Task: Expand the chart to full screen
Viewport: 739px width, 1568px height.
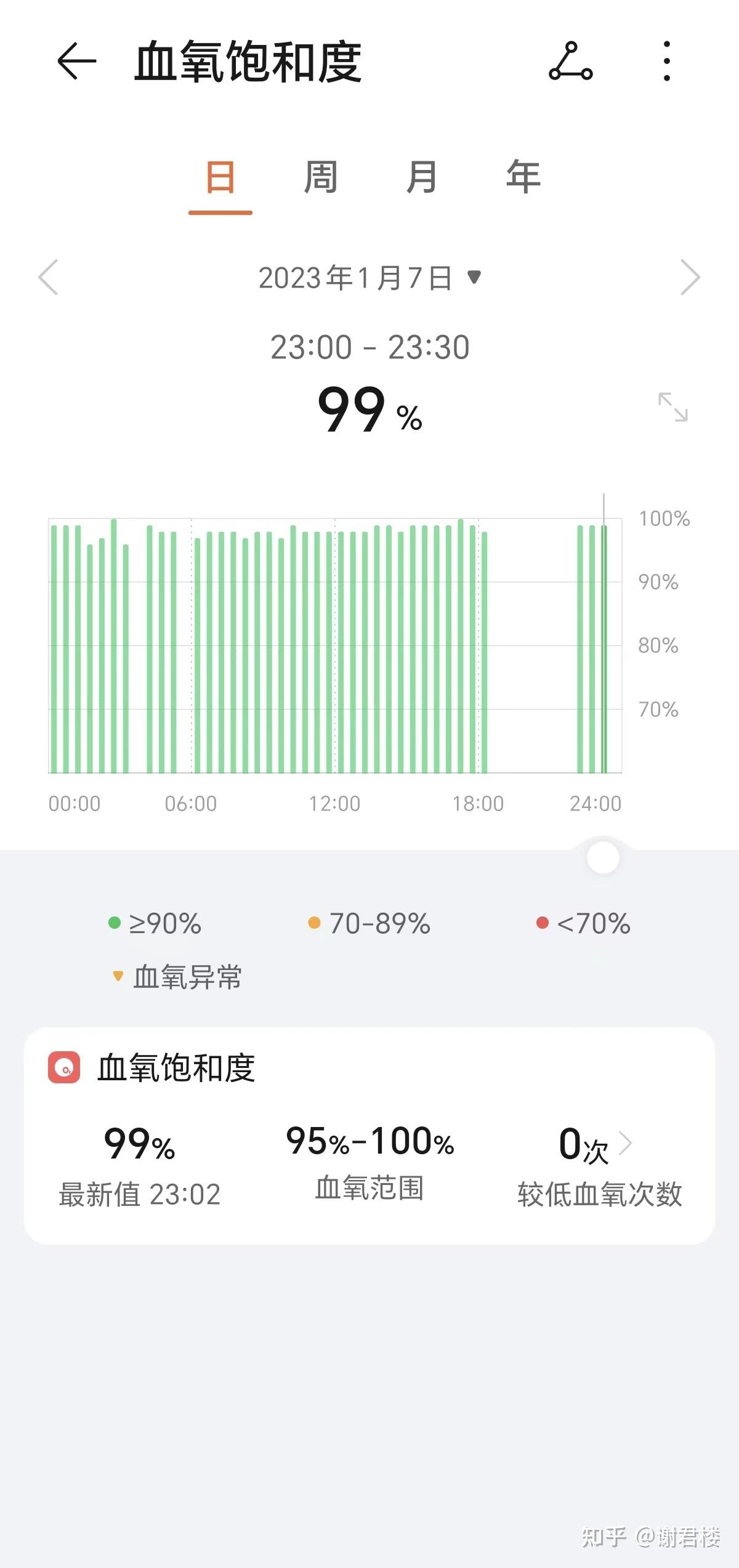Action: point(673,407)
